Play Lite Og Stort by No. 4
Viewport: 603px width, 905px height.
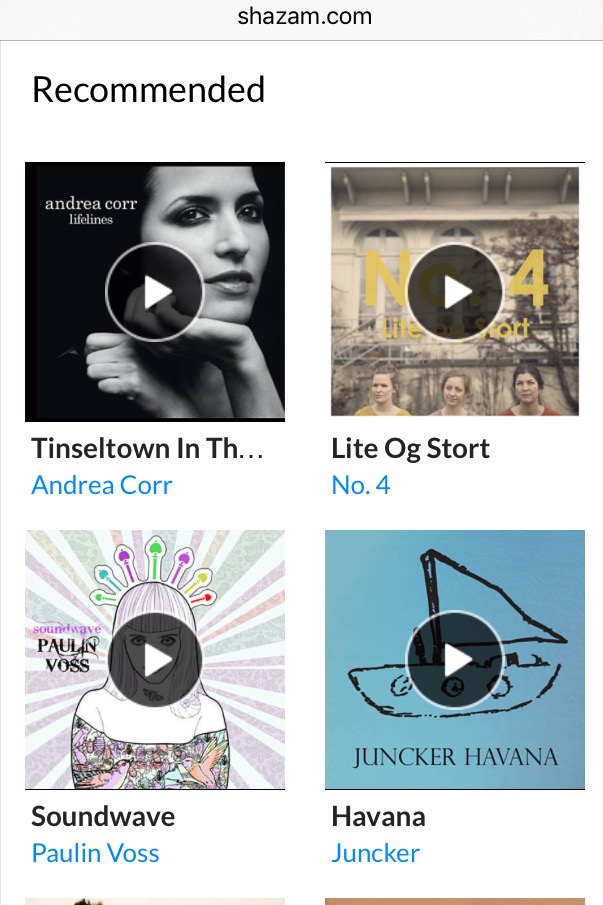pos(455,292)
